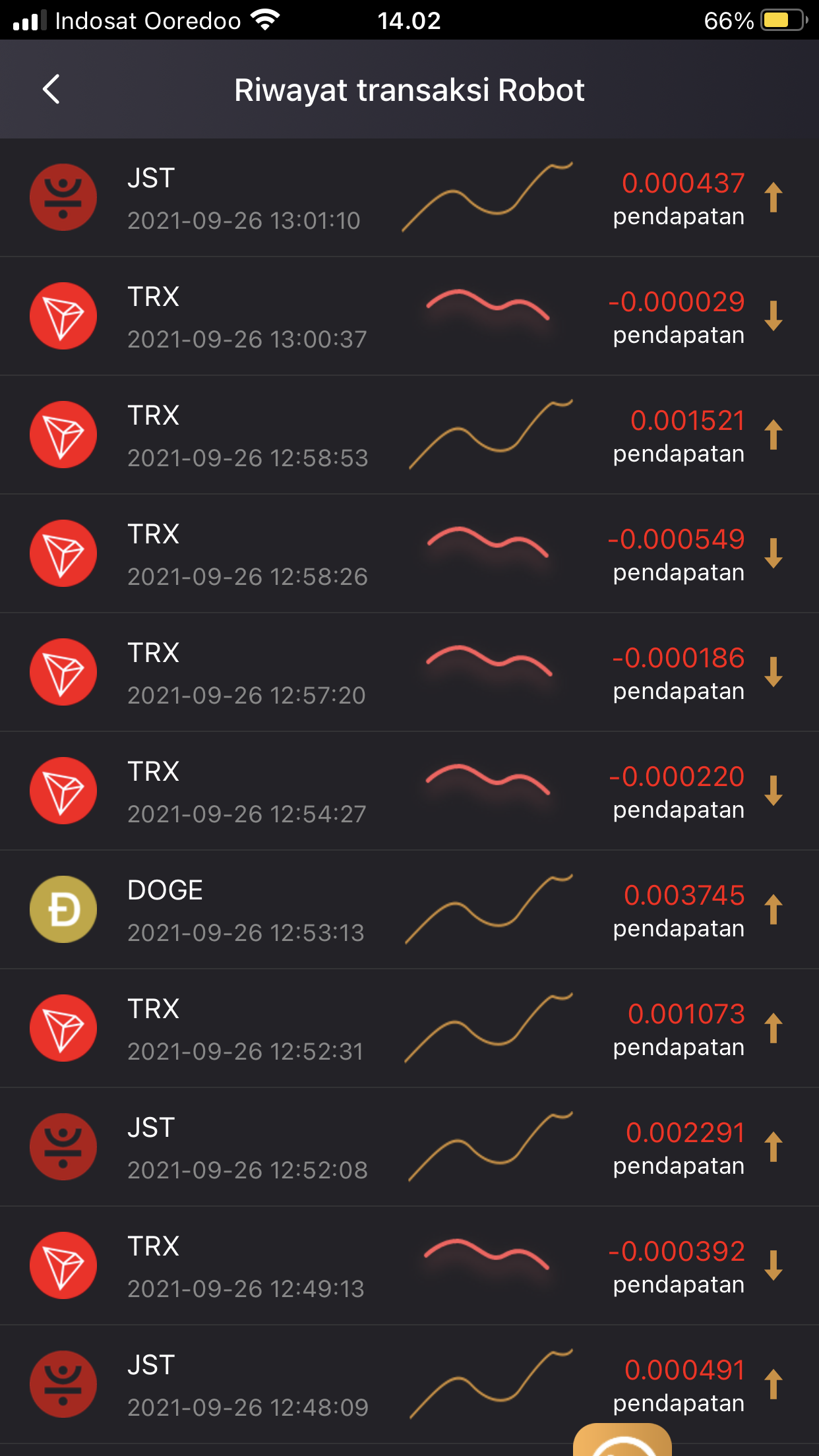Image resolution: width=819 pixels, height=1456 pixels.
Task: Open TRX transaction at 13:00:37
Action: (x=409, y=316)
